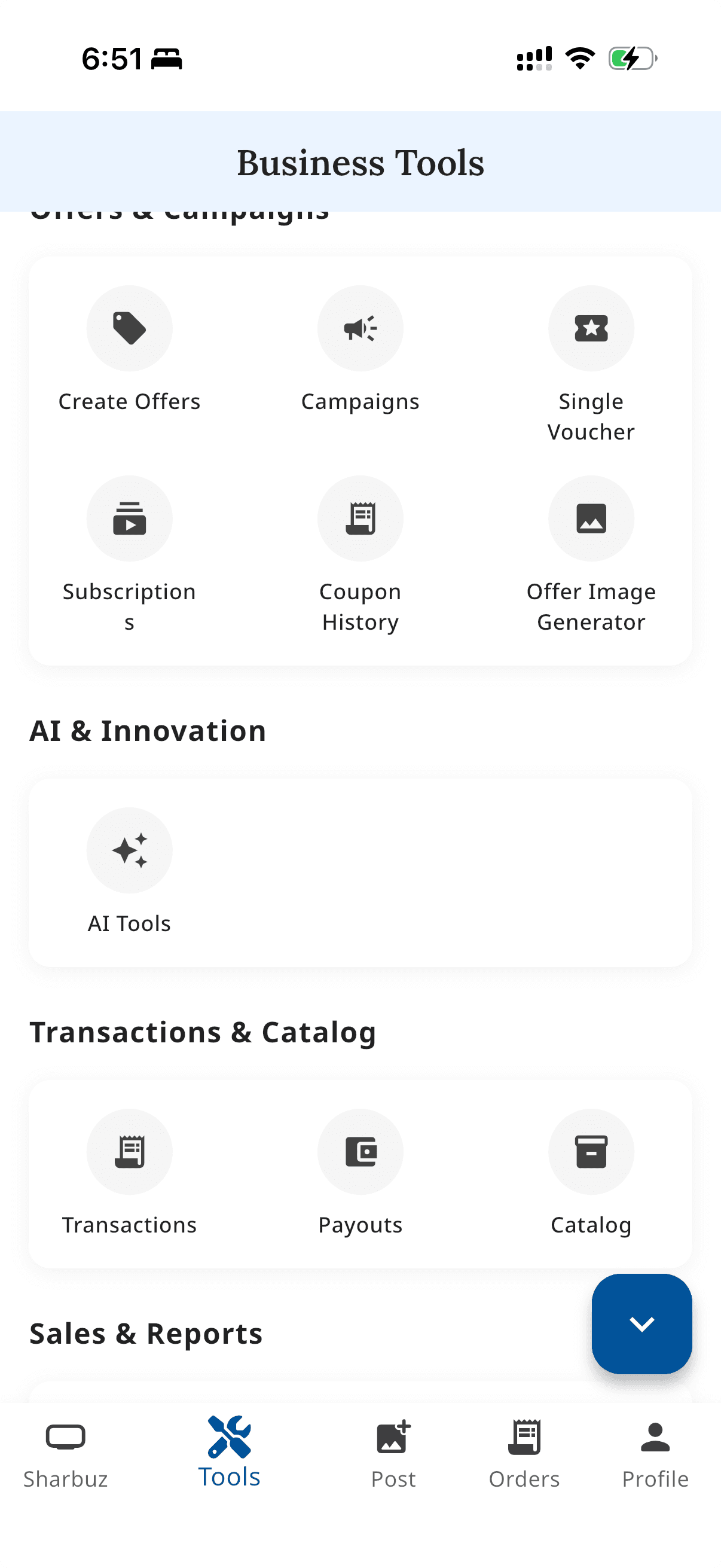This screenshot has height=1568, width=721.
Task: Tap the Sales & Reports heading
Action: (146, 1333)
